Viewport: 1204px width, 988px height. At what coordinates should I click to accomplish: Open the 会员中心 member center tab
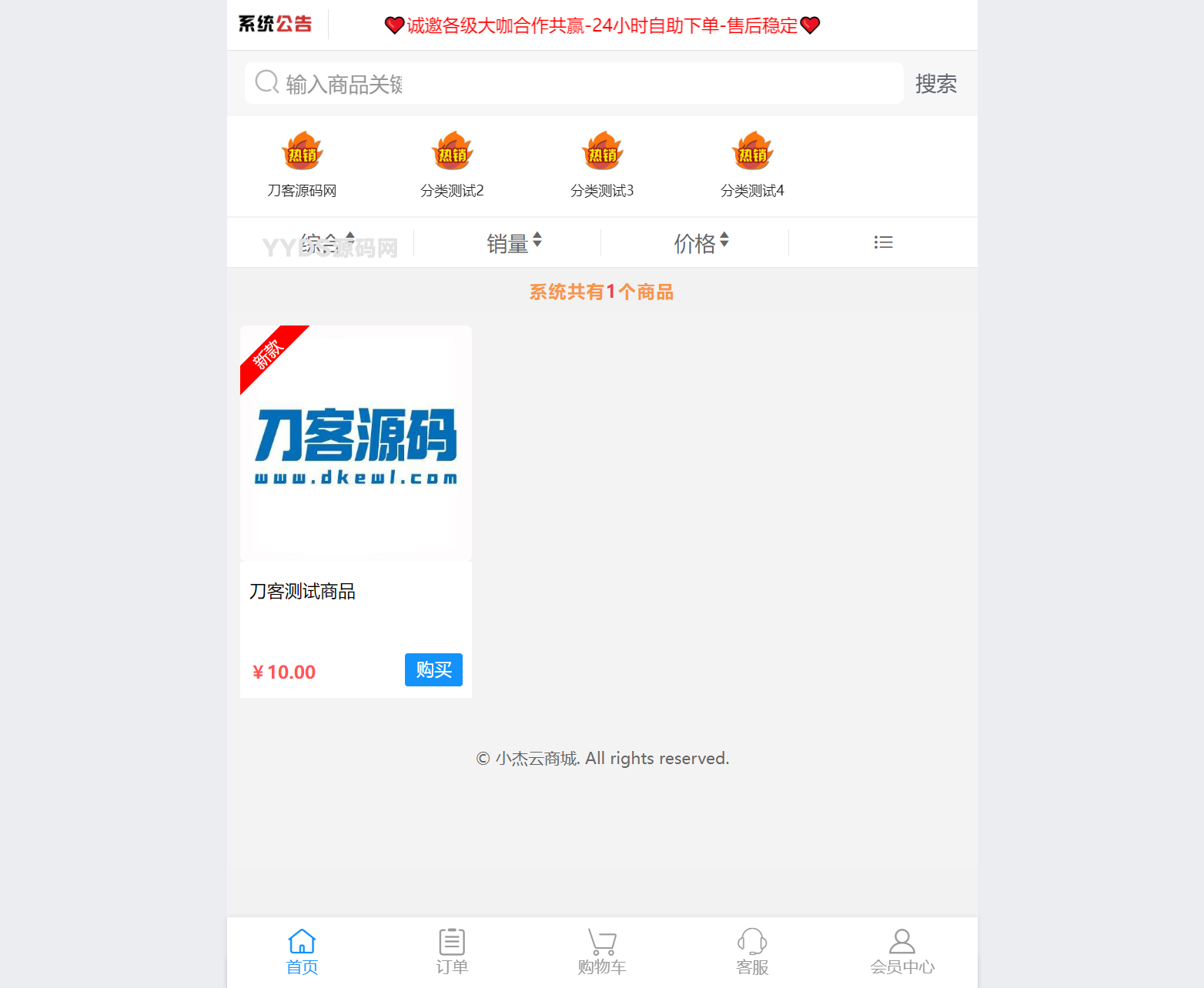[902, 952]
